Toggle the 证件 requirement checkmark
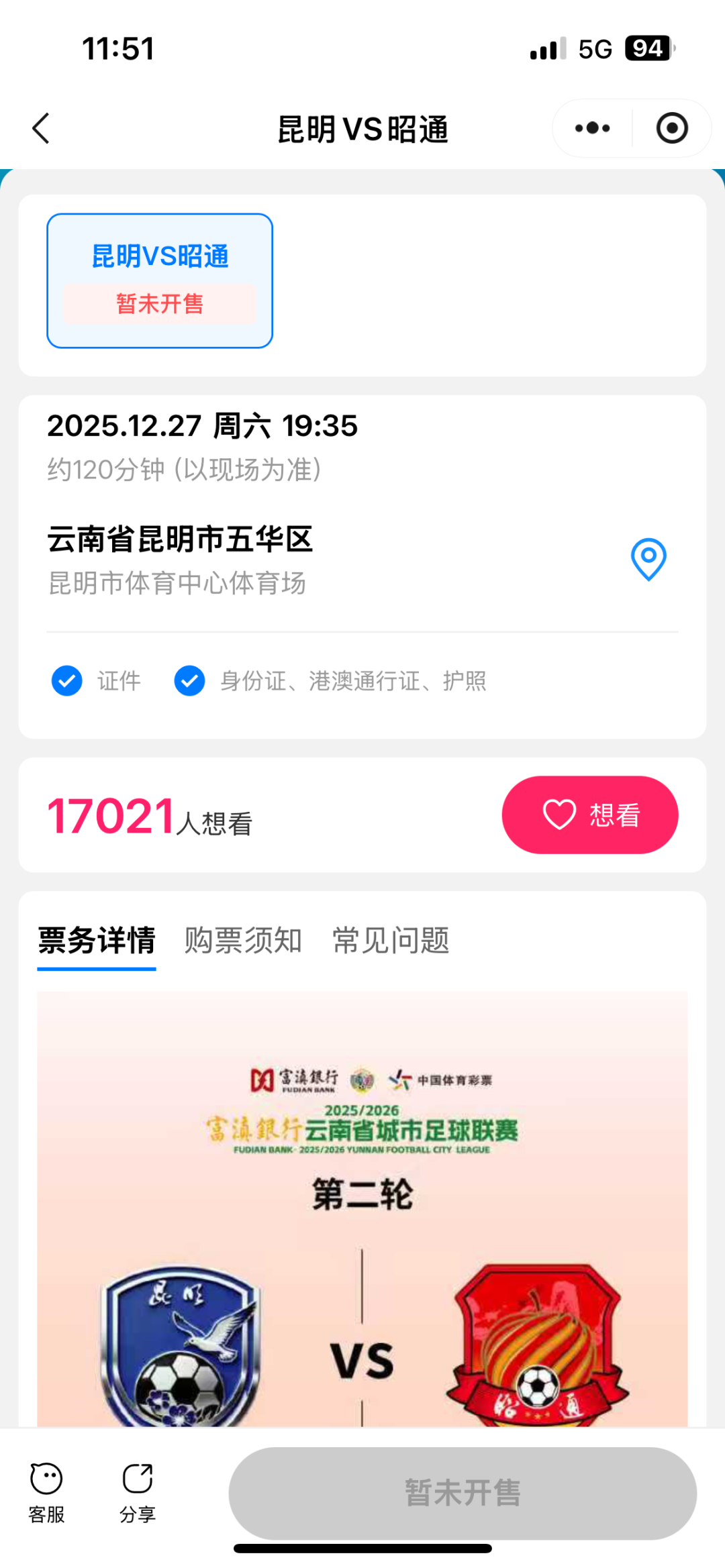 tap(66, 681)
